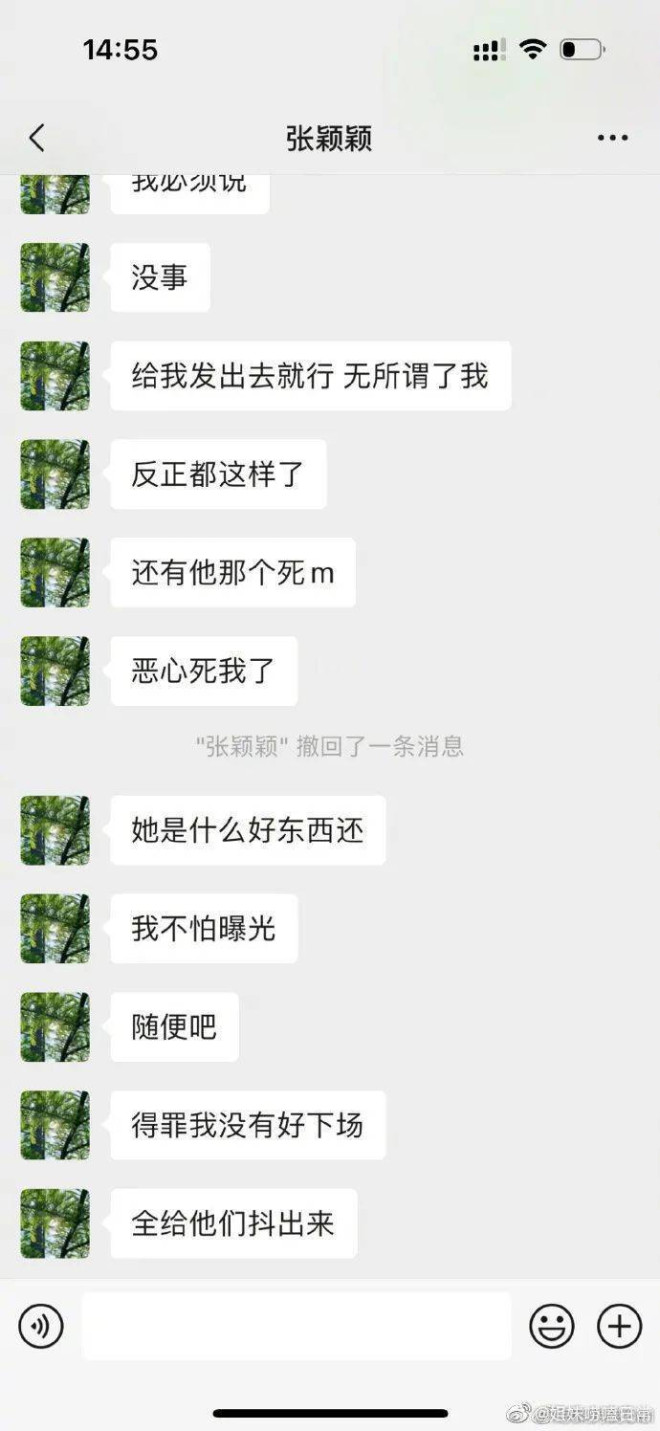
Task: Tap the avatar beside the 没事 message
Action: (x=55, y=277)
